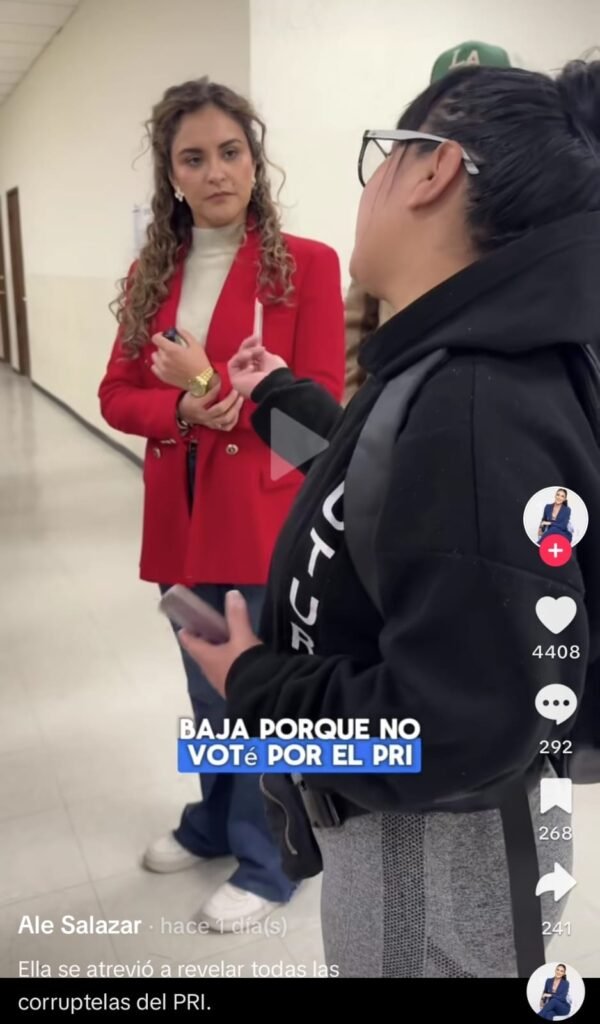Follow Ale Salazar with the plus button
Viewport: 600px width, 1024px height.
click(x=556, y=550)
